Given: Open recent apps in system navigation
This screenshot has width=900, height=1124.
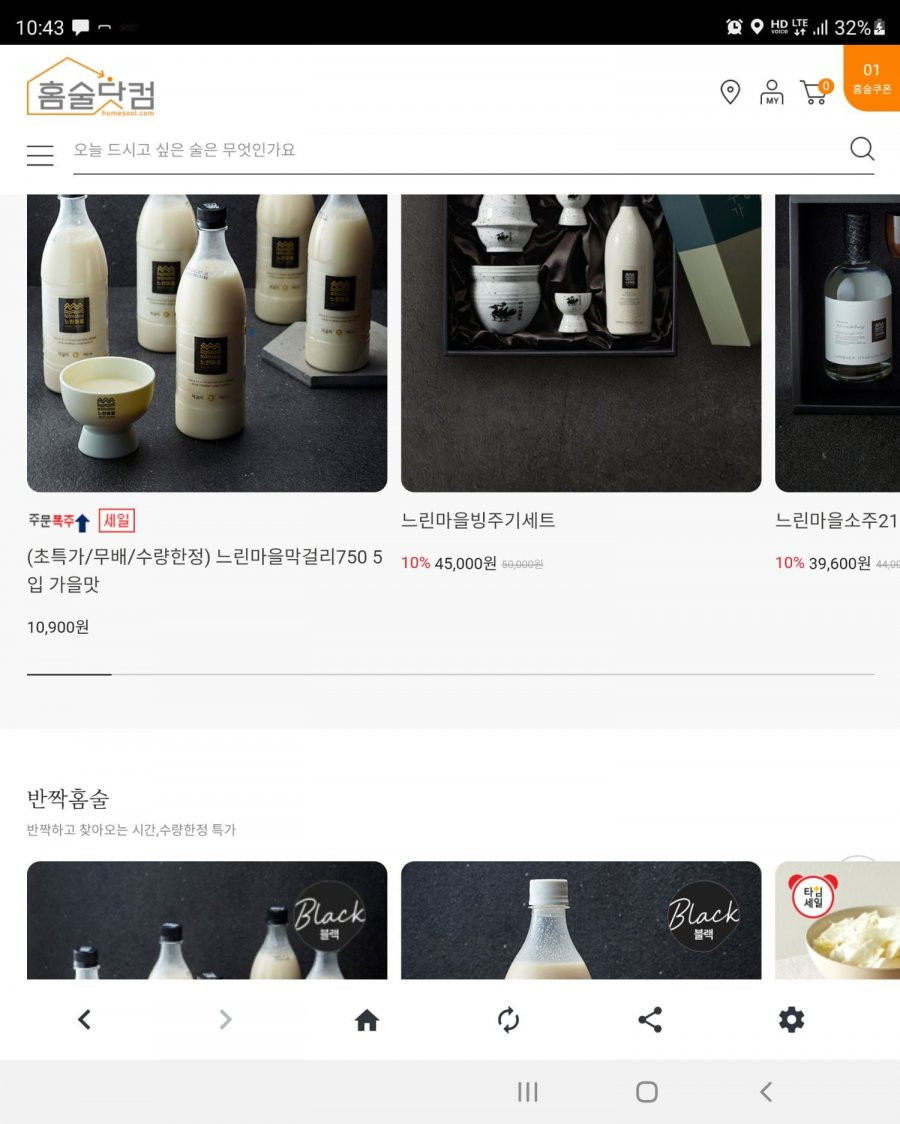Looking at the screenshot, I should coord(528,1092).
